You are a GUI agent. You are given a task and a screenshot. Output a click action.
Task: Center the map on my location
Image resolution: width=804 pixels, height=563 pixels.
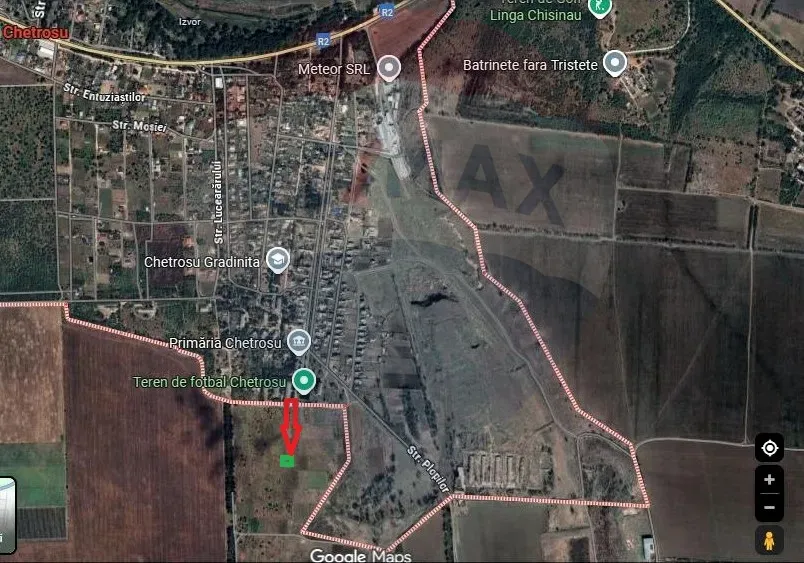click(769, 447)
